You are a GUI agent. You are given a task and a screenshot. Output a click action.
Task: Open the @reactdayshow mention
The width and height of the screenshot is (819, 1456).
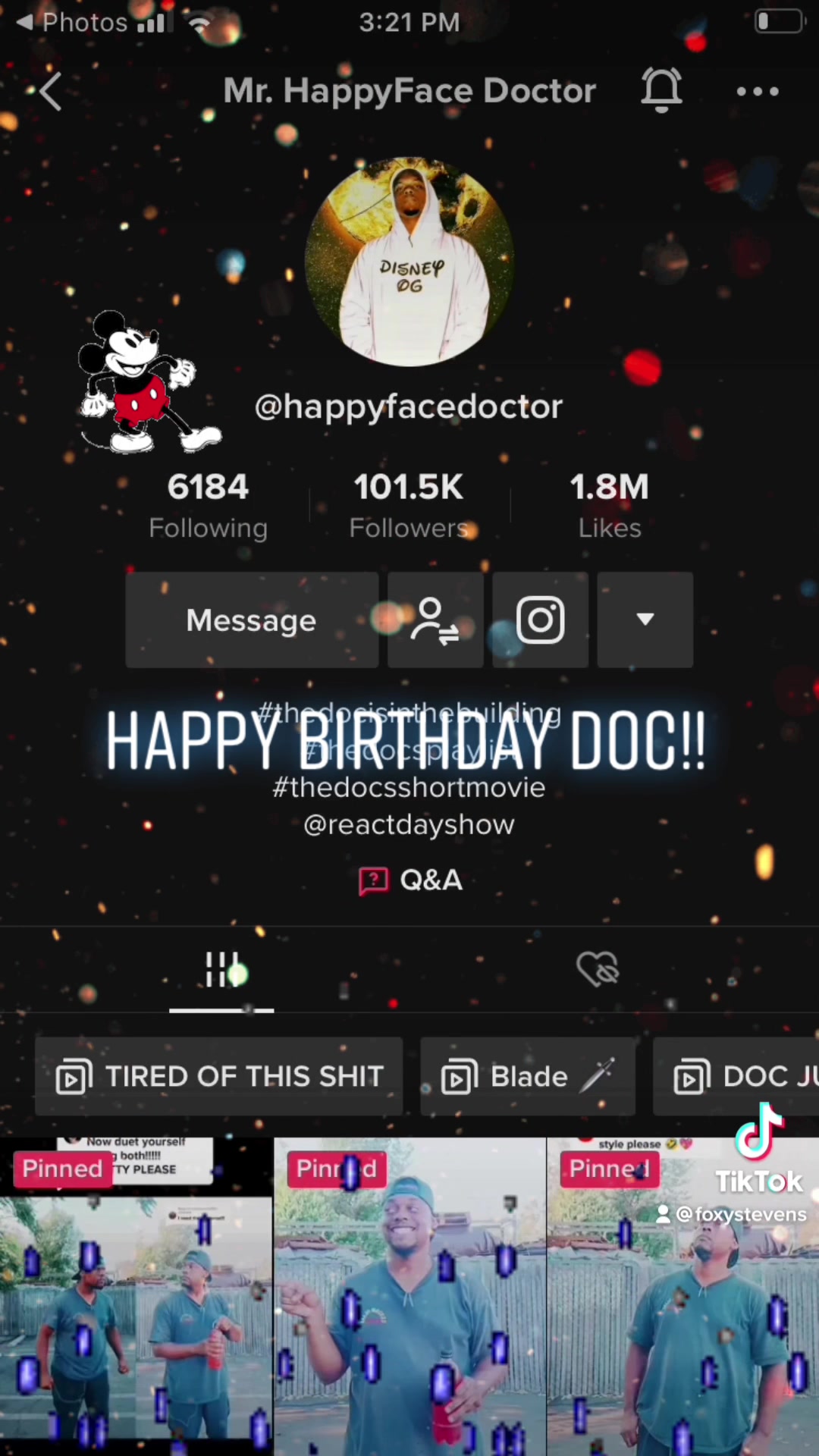[409, 824]
